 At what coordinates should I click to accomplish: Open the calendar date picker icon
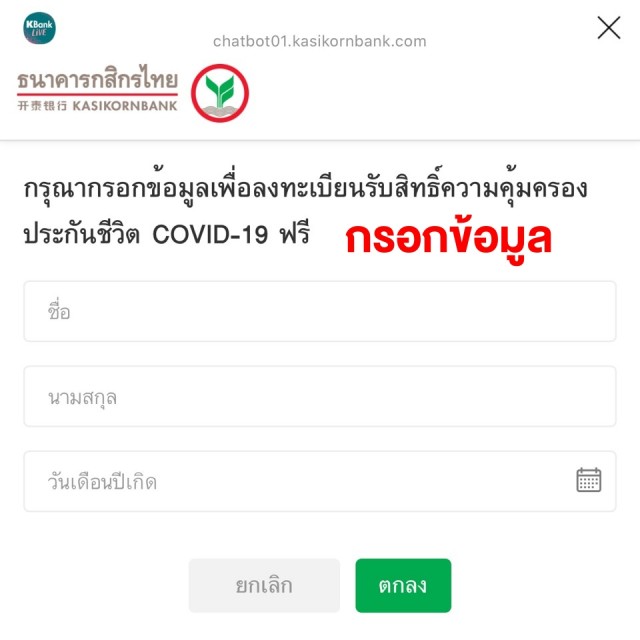589,480
